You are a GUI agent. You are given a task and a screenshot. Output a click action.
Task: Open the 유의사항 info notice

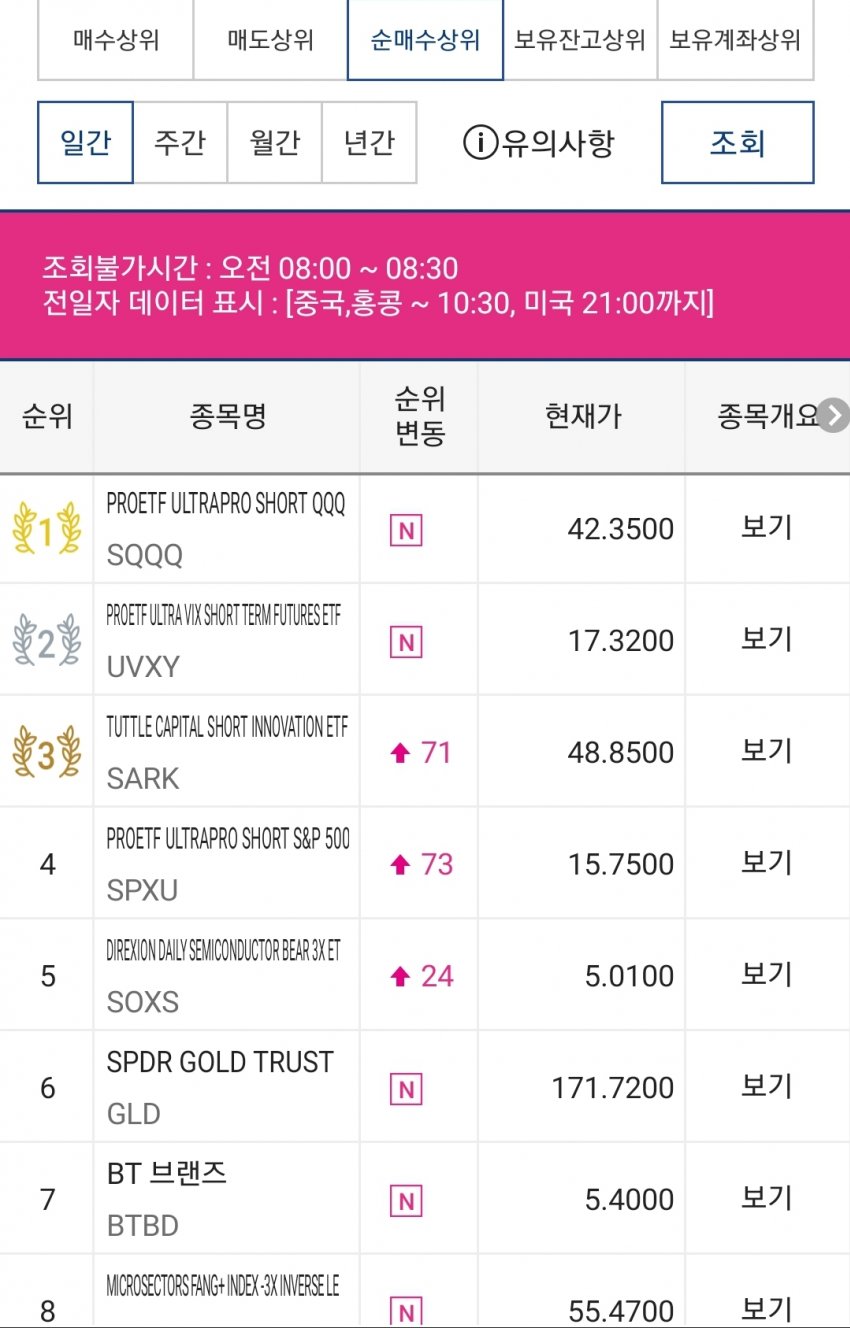[x=538, y=143]
